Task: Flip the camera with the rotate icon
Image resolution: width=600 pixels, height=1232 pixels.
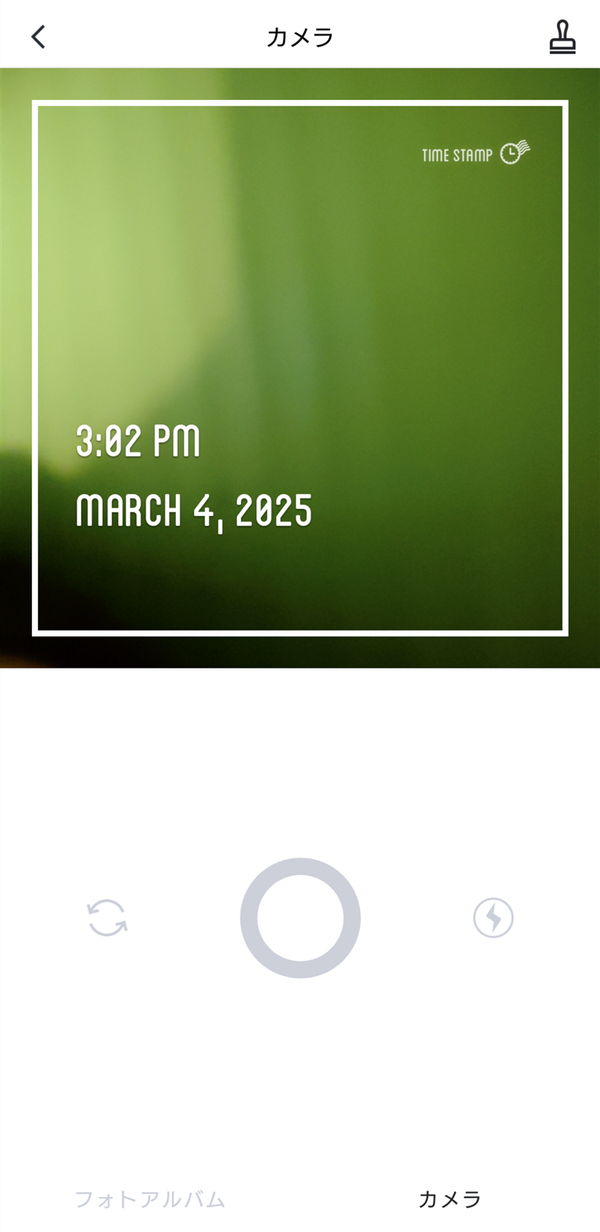Action: [x=107, y=918]
